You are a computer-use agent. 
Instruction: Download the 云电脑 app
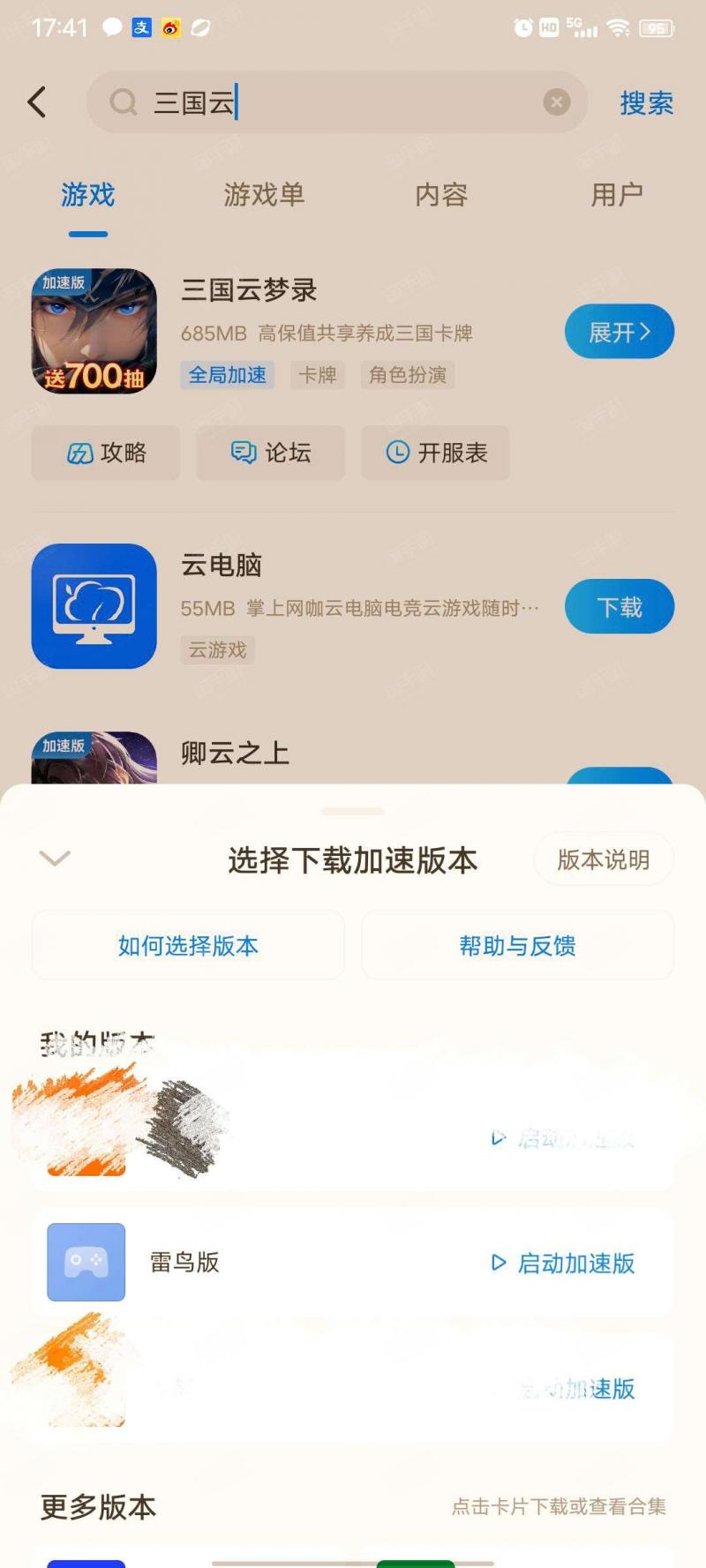click(620, 607)
